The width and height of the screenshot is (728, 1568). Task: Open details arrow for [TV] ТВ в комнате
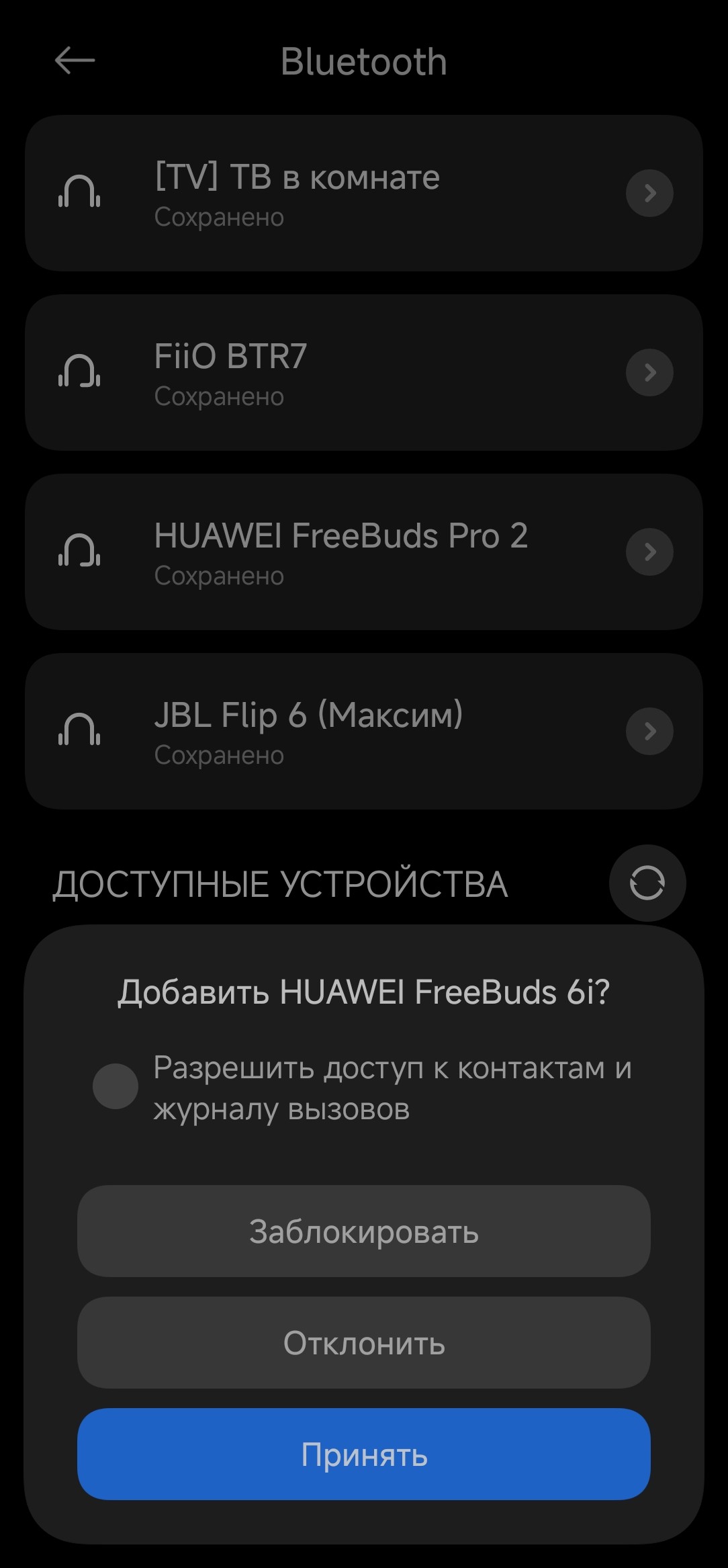(x=649, y=193)
